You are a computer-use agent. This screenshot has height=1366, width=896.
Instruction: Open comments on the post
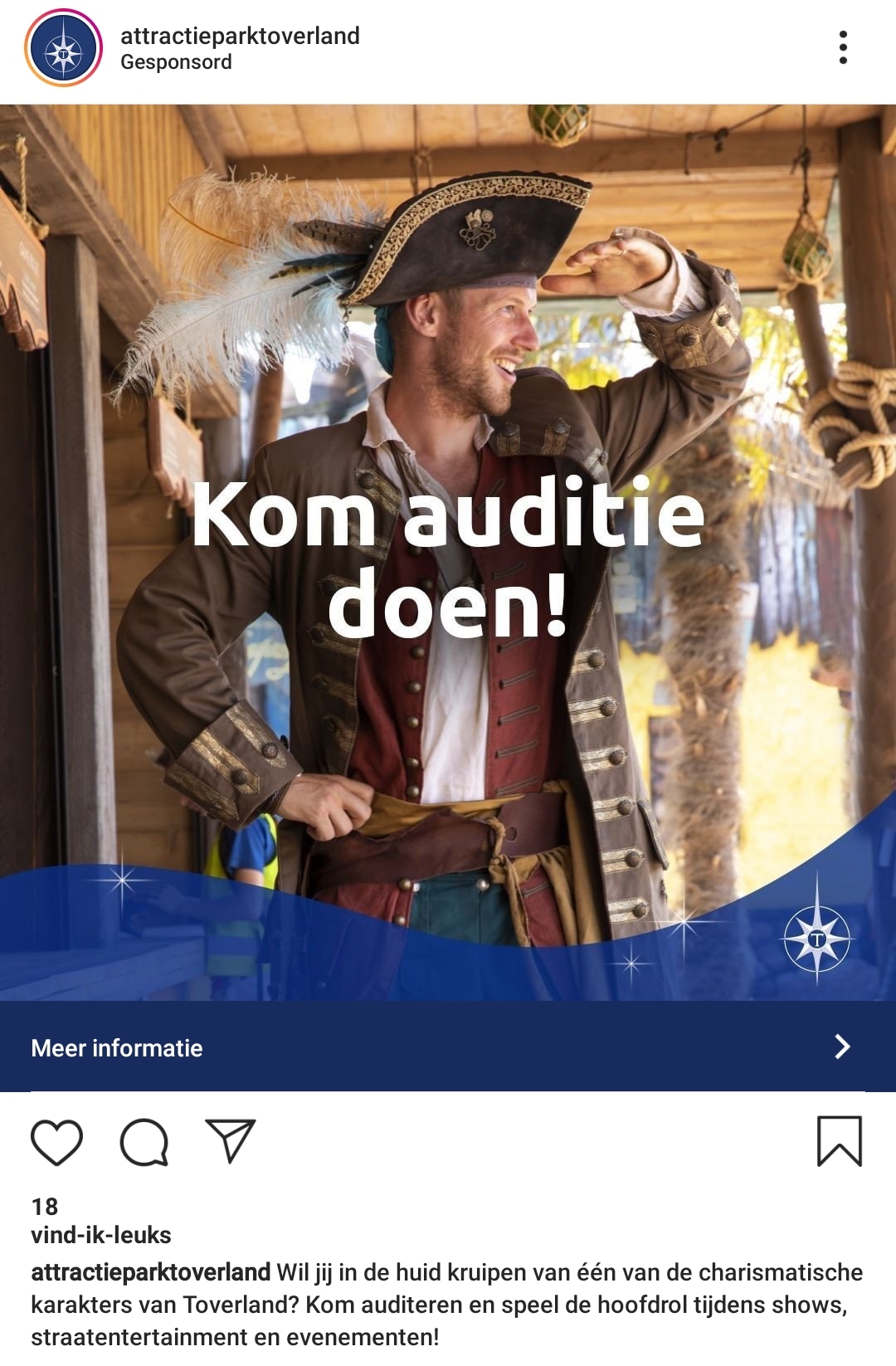(x=144, y=1142)
